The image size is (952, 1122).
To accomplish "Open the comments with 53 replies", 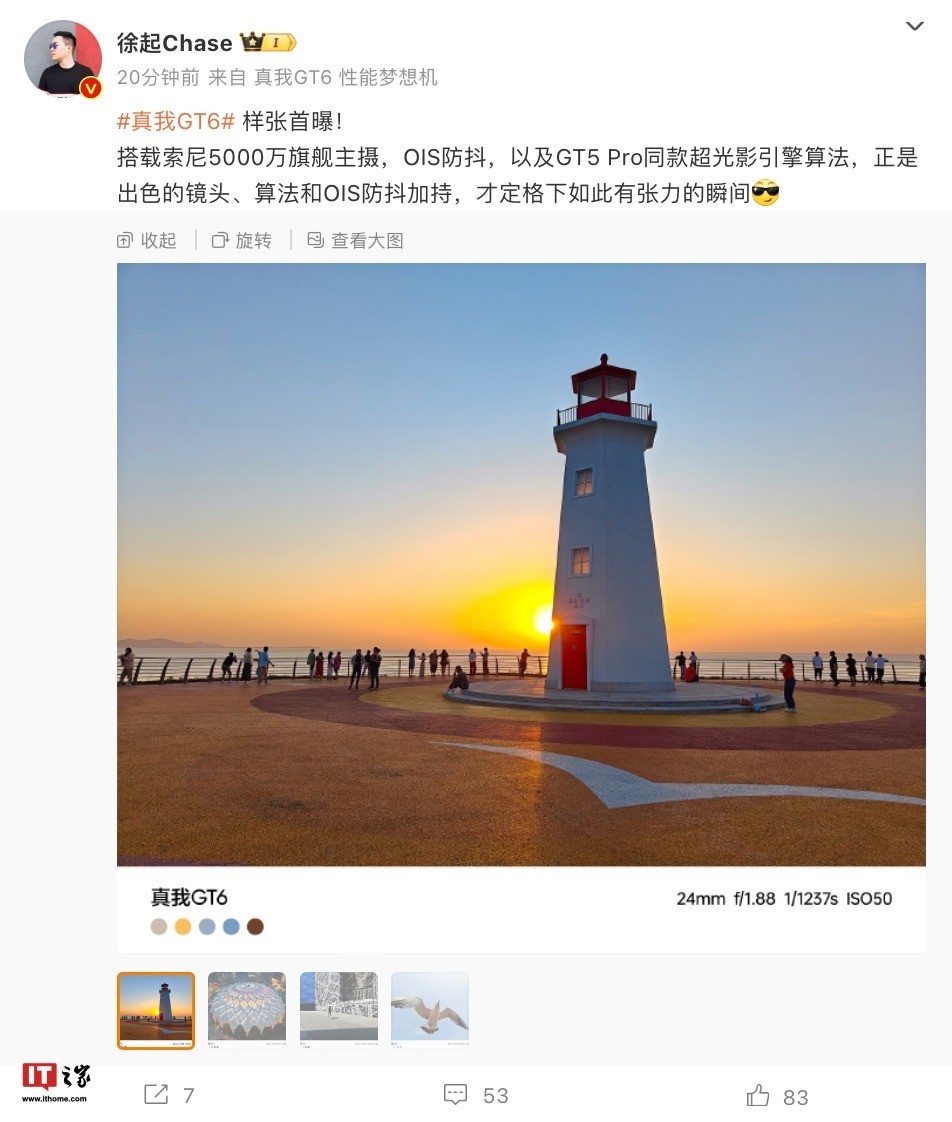I will tap(476, 1095).
